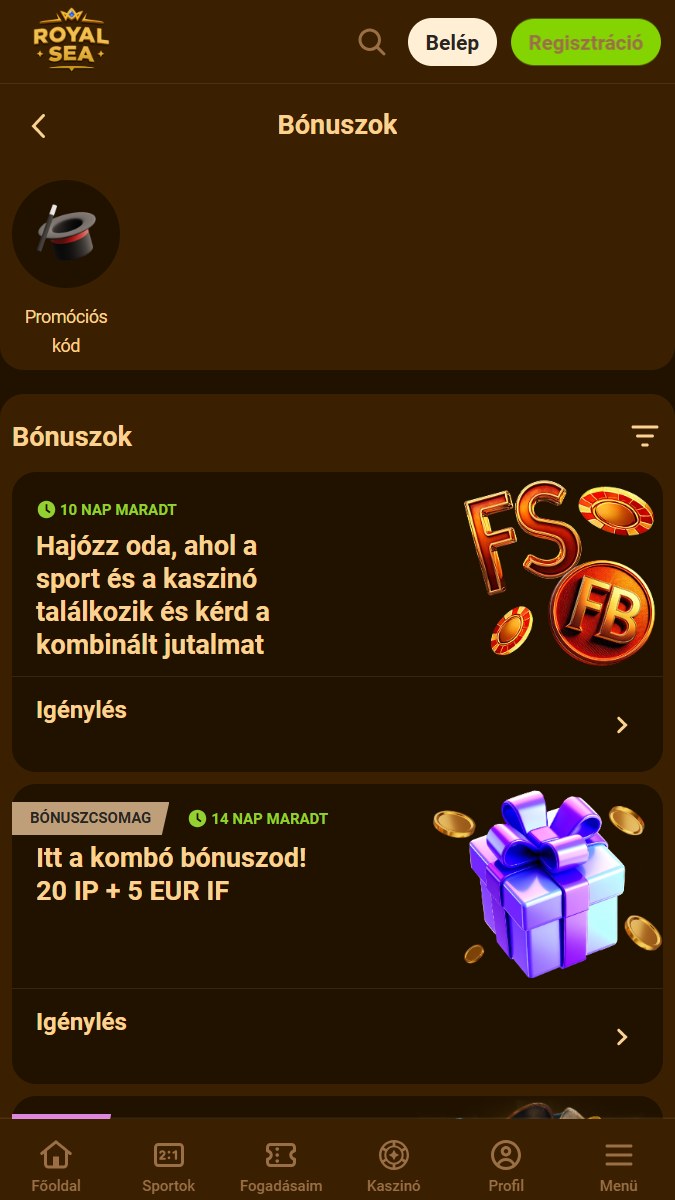Image resolution: width=675 pixels, height=1200 pixels.
Task: Open the Profil tab
Action: 506,1167
